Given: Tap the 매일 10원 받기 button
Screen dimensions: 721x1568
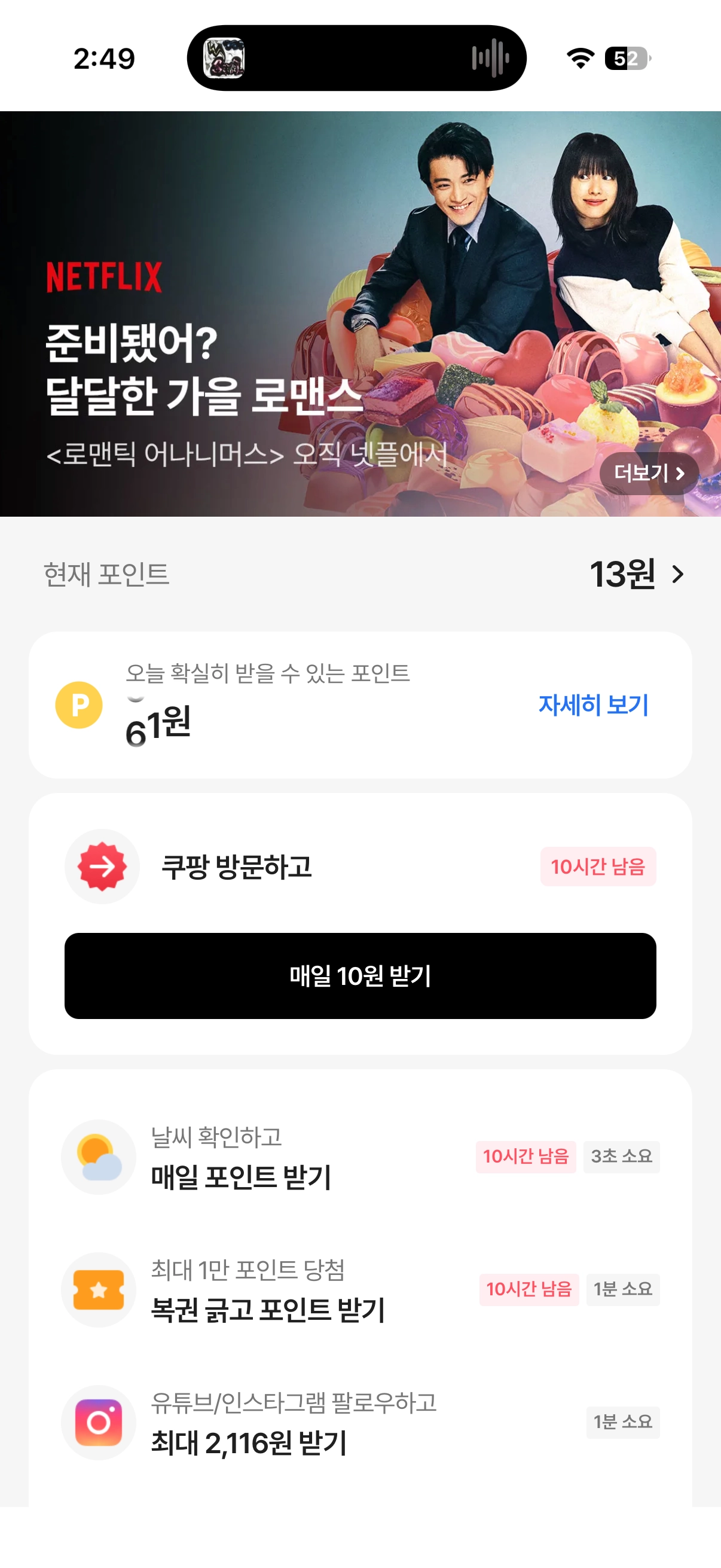Looking at the screenshot, I should (x=360, y=976).
